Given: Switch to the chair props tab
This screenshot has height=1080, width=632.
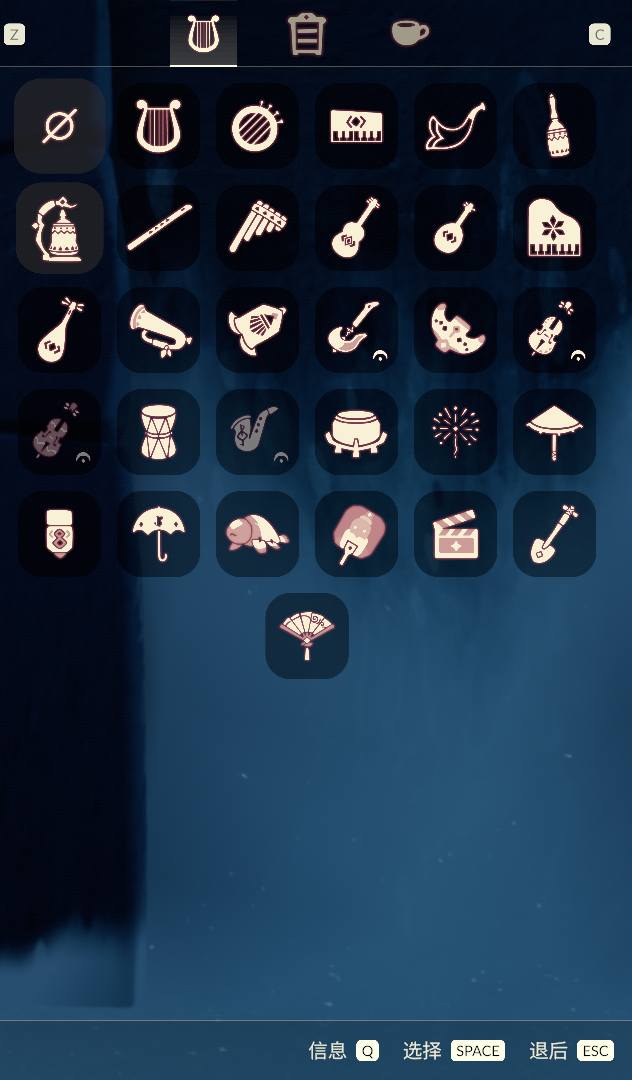Looking at the screenshot, I should 307,34.
